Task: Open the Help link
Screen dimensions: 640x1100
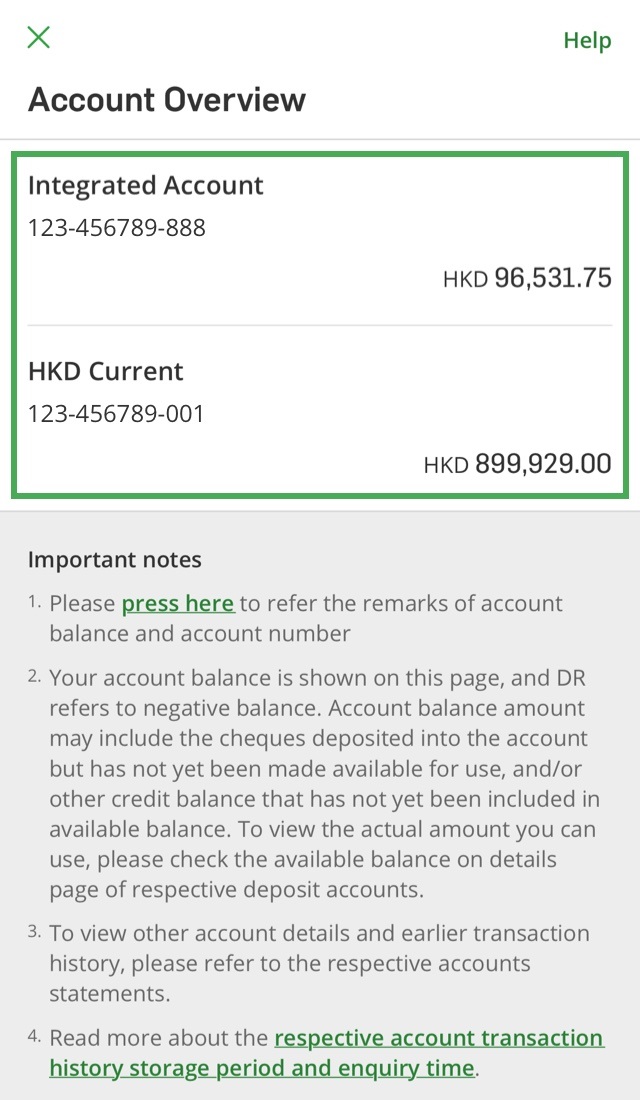Action: click(x=587, y=41)
